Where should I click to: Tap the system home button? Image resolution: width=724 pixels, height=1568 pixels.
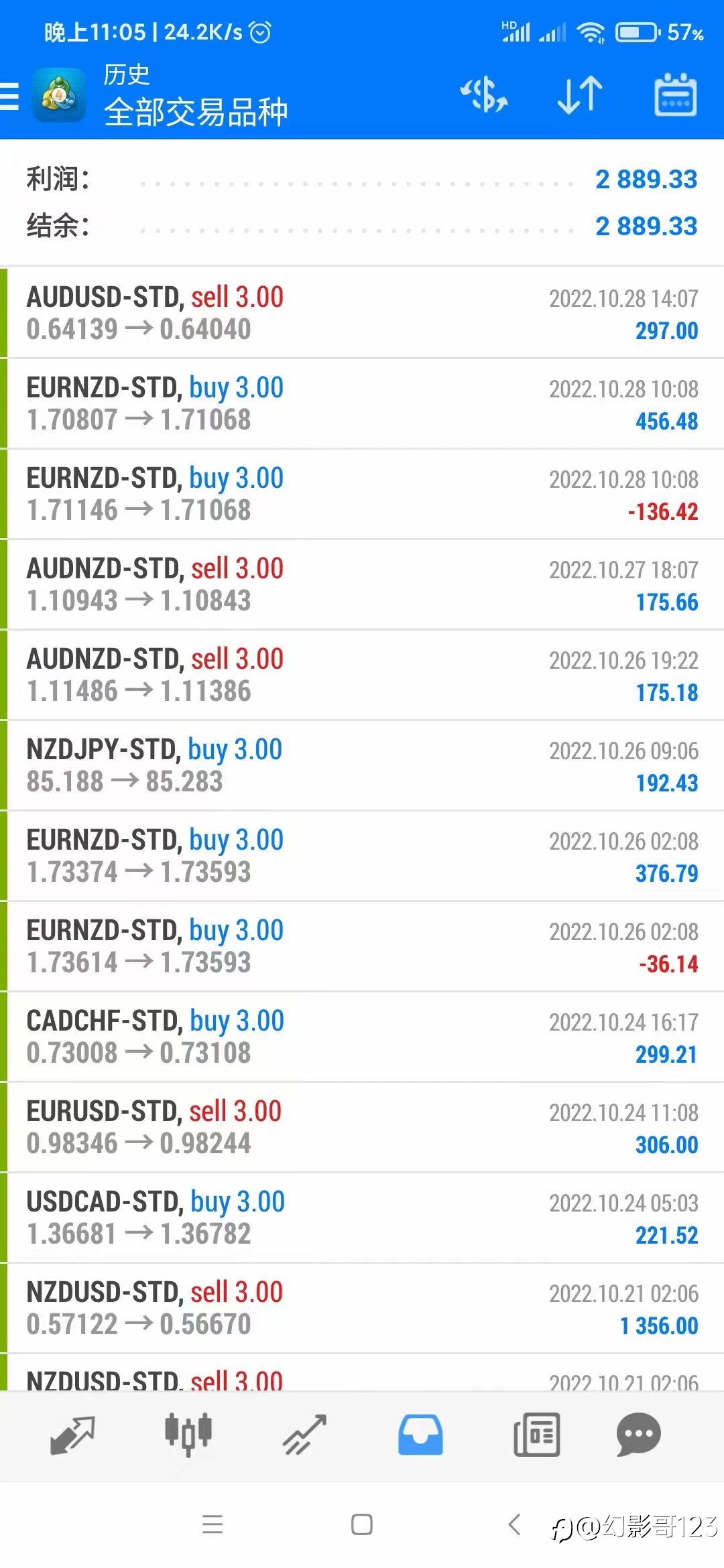(x=362, y=1524)
